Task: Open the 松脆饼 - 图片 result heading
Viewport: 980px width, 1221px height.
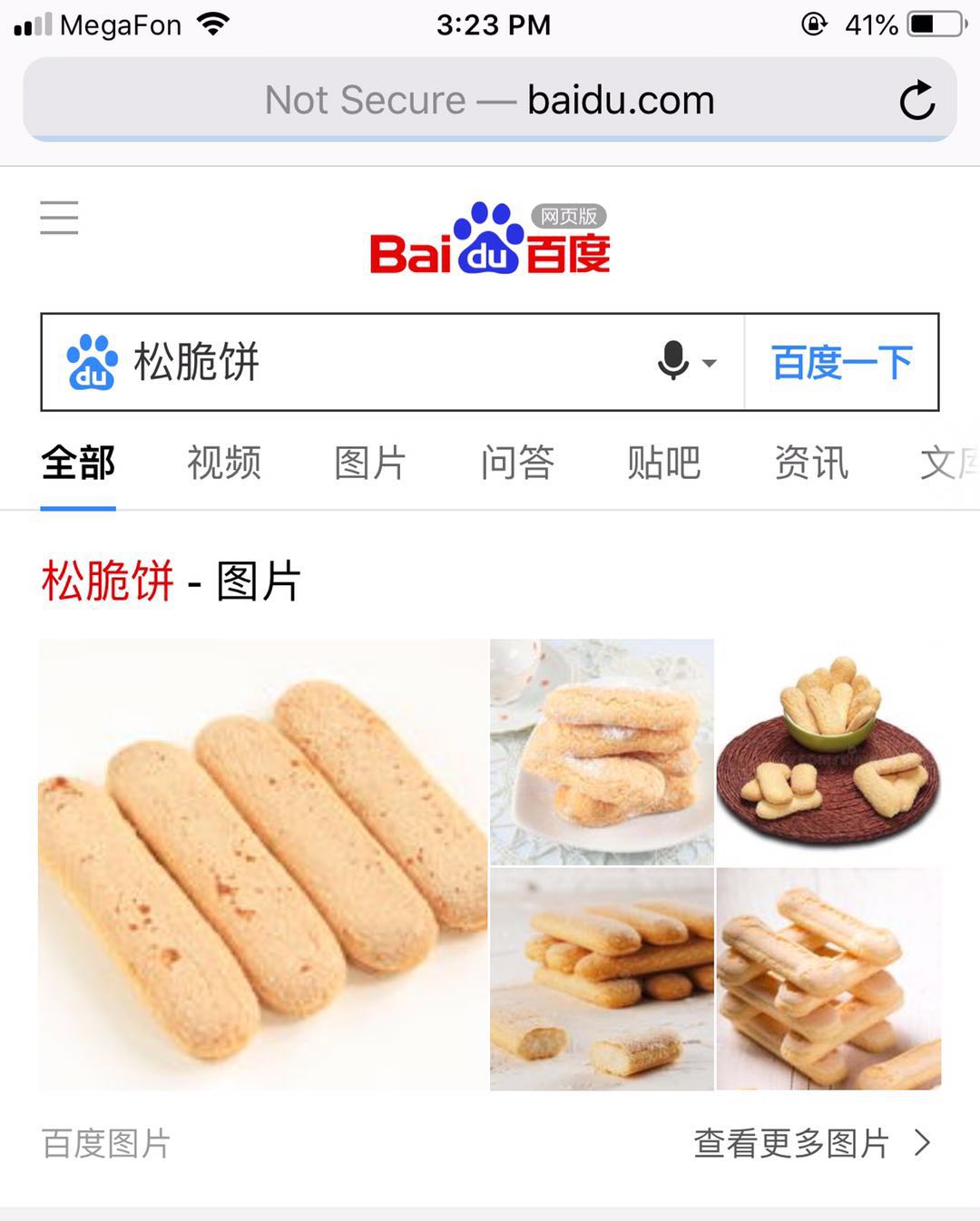Action: [x=171, y=581]
